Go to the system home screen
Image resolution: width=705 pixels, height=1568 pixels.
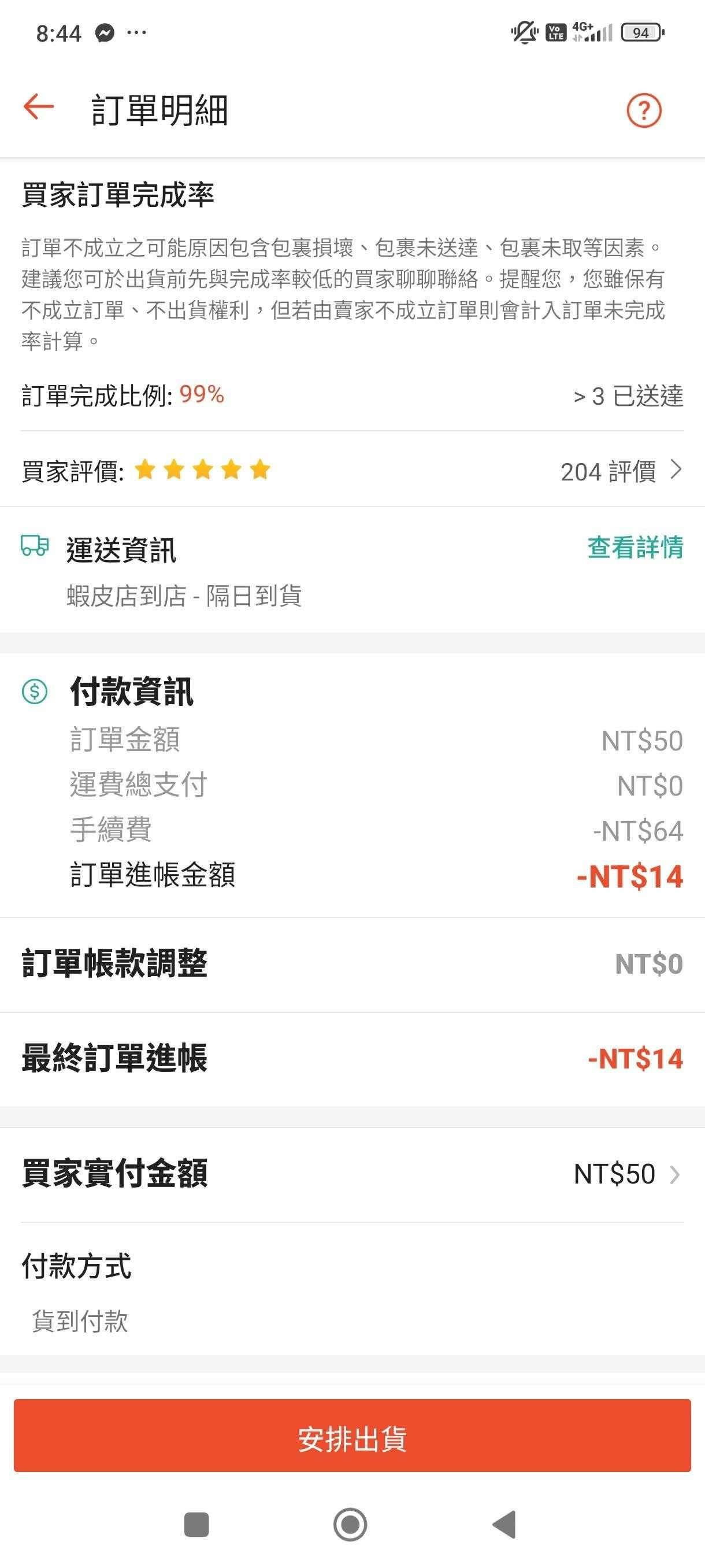tap(350, 1525)
